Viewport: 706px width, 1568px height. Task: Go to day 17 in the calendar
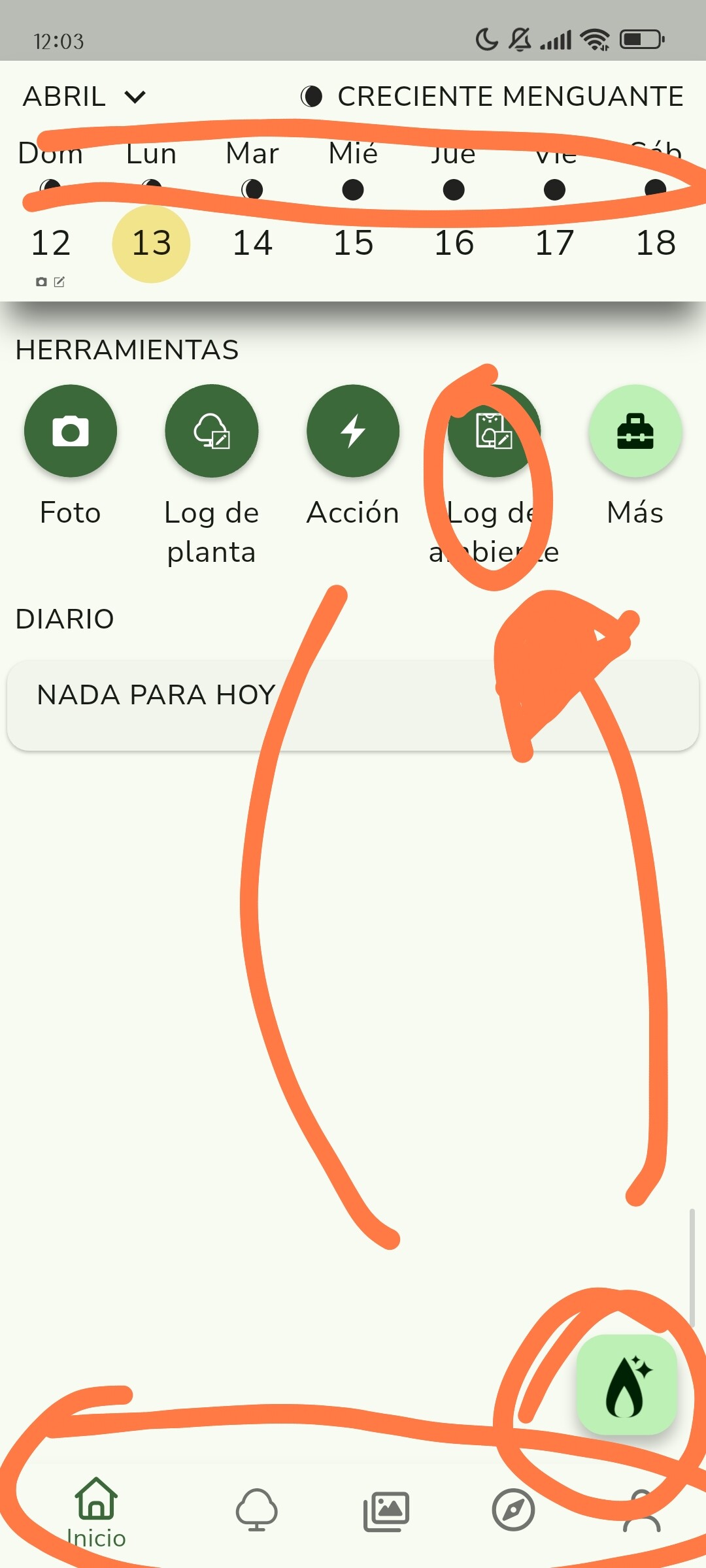click(554, 243)
